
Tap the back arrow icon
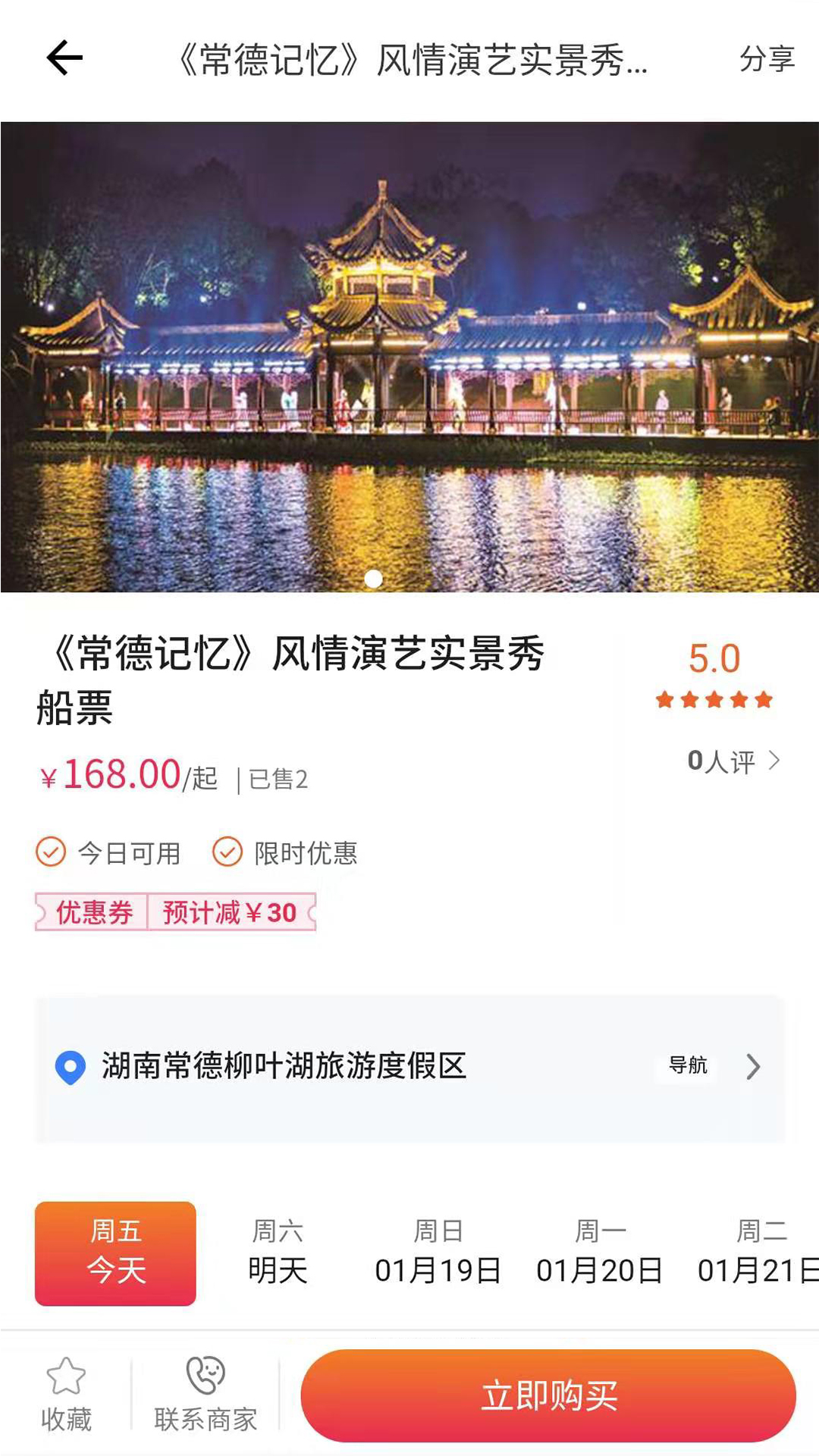tap(63, 57)
